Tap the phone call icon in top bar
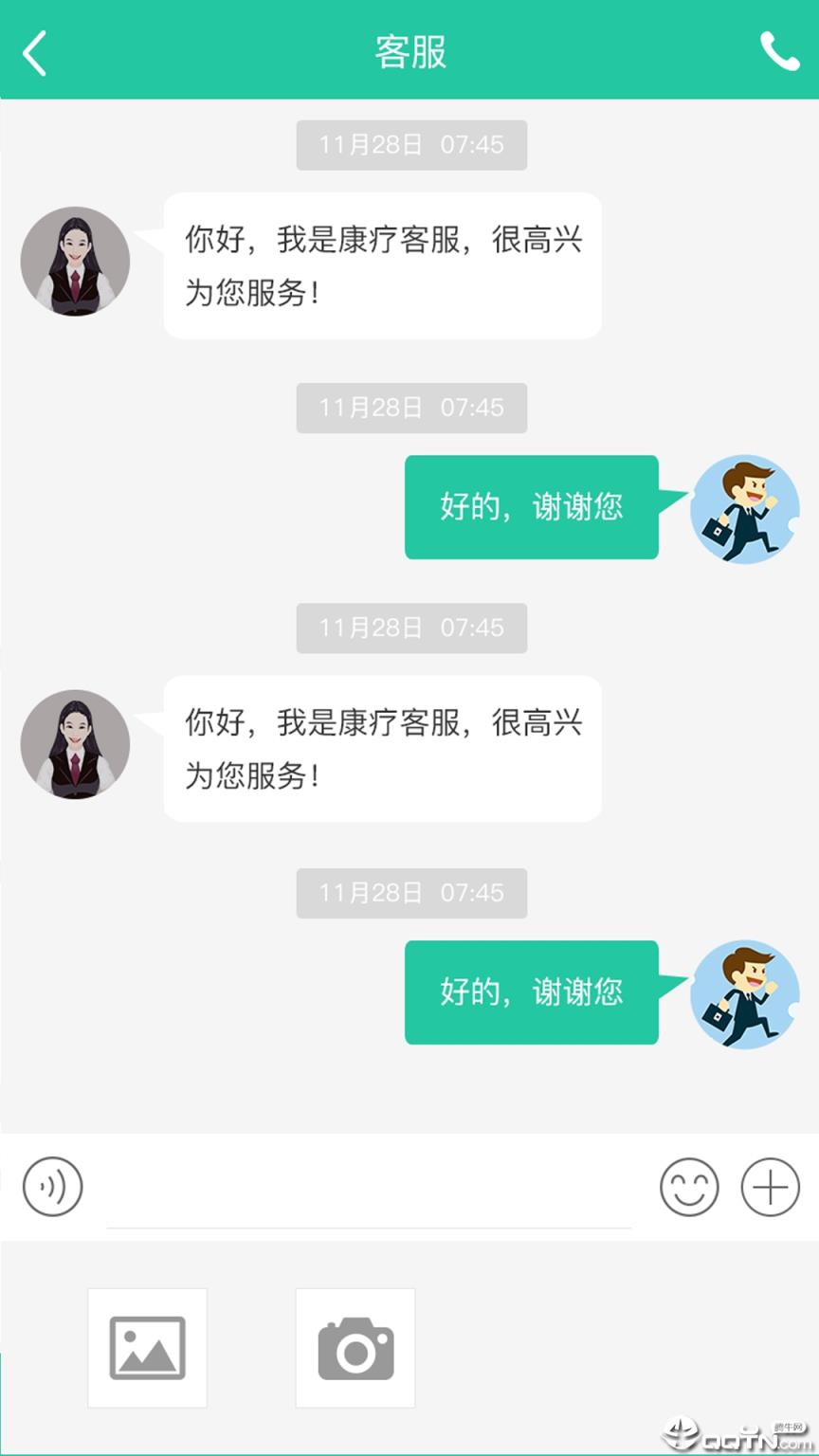The width and height of the screenshot is (819, 1456). pos(780,52)
